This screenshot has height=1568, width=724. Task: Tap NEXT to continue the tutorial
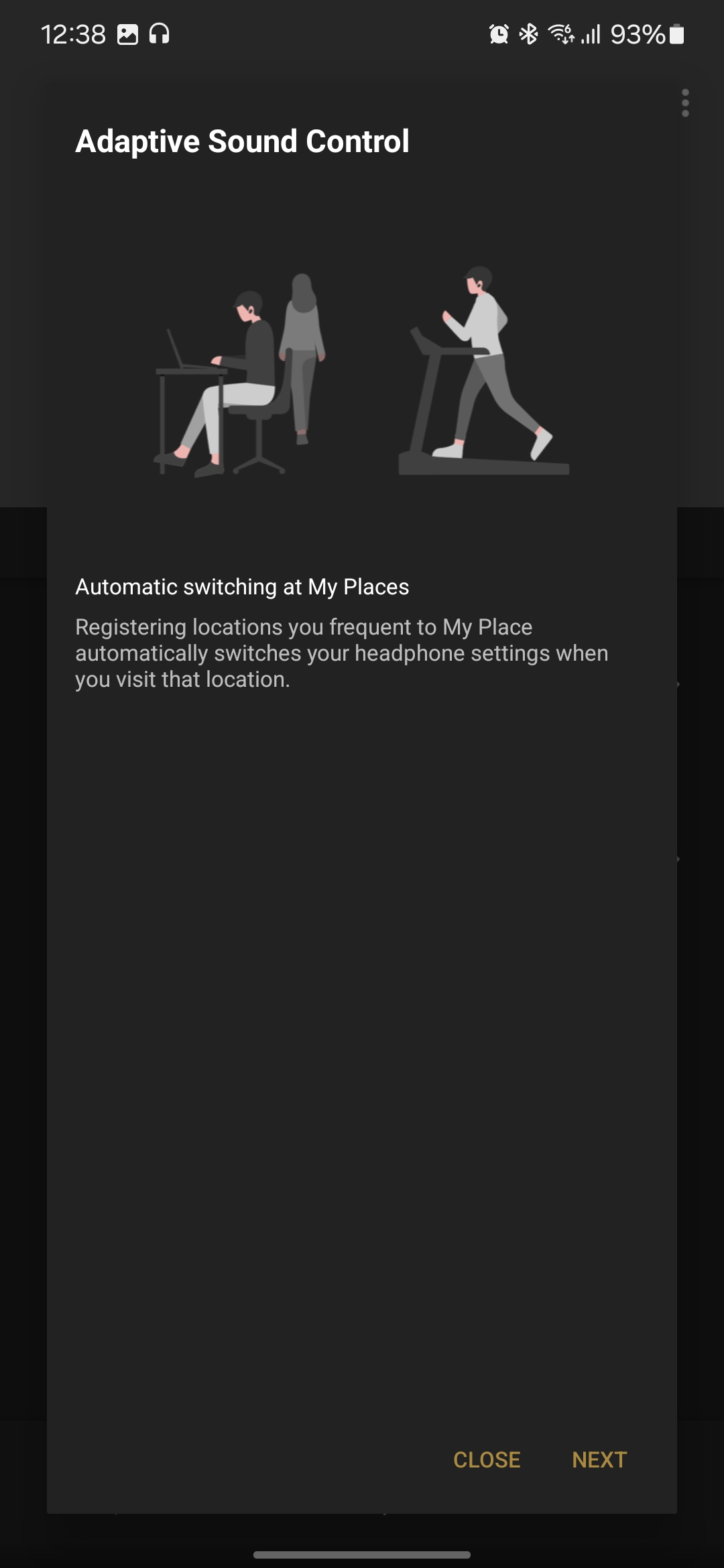coord(599,1459)
